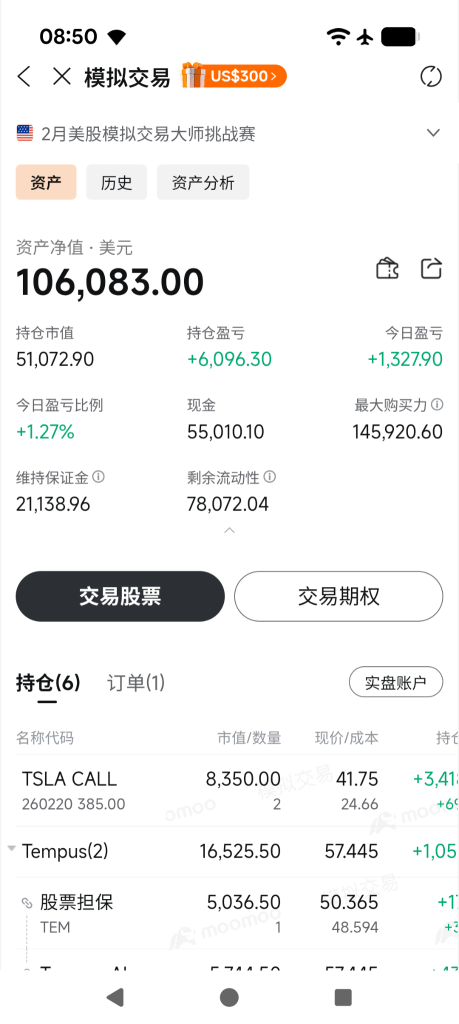Switch to the 订单(1) tab
459x1024 pixels.
[136, 683]
